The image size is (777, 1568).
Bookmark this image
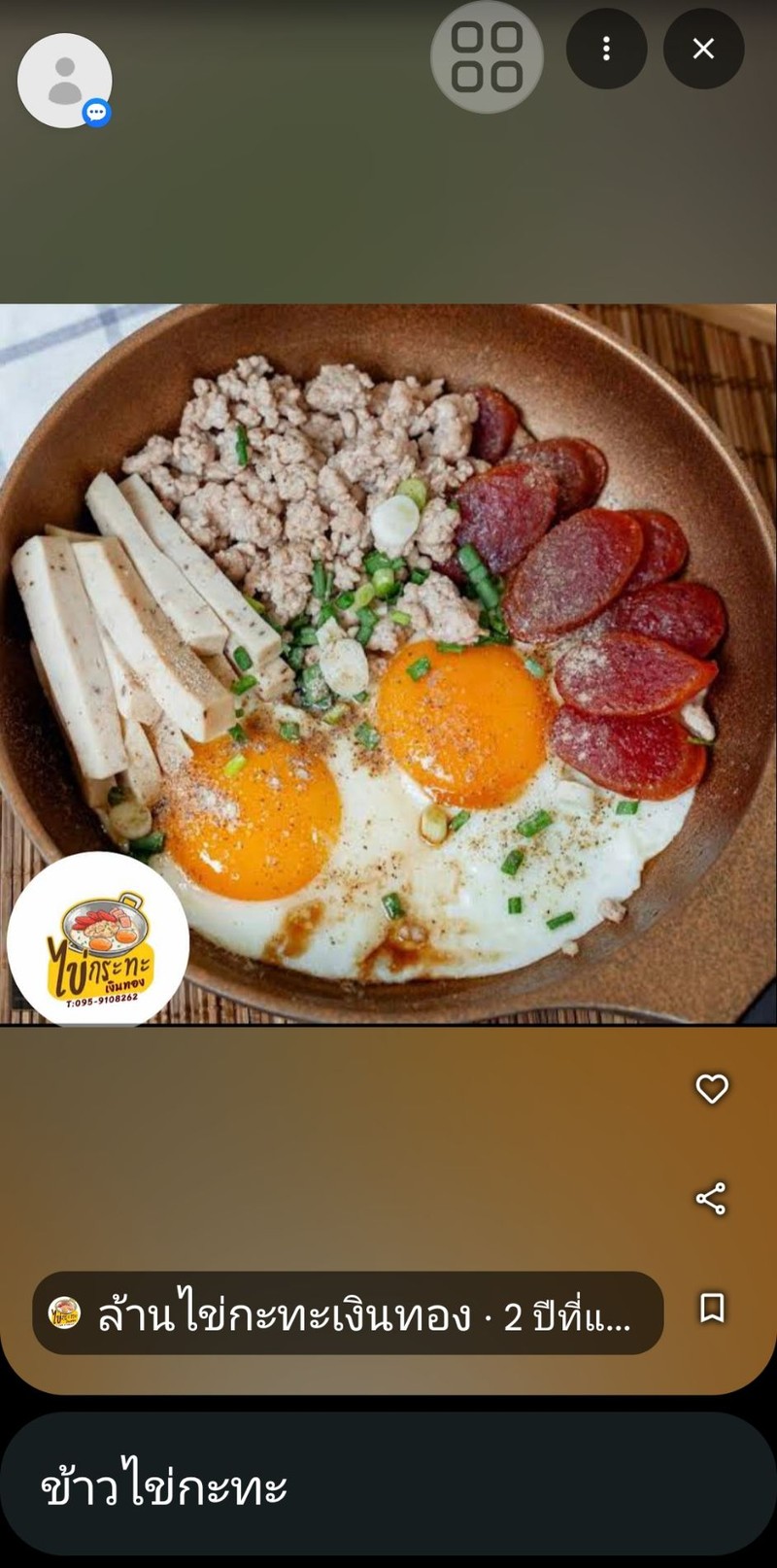pos(712,1308)
